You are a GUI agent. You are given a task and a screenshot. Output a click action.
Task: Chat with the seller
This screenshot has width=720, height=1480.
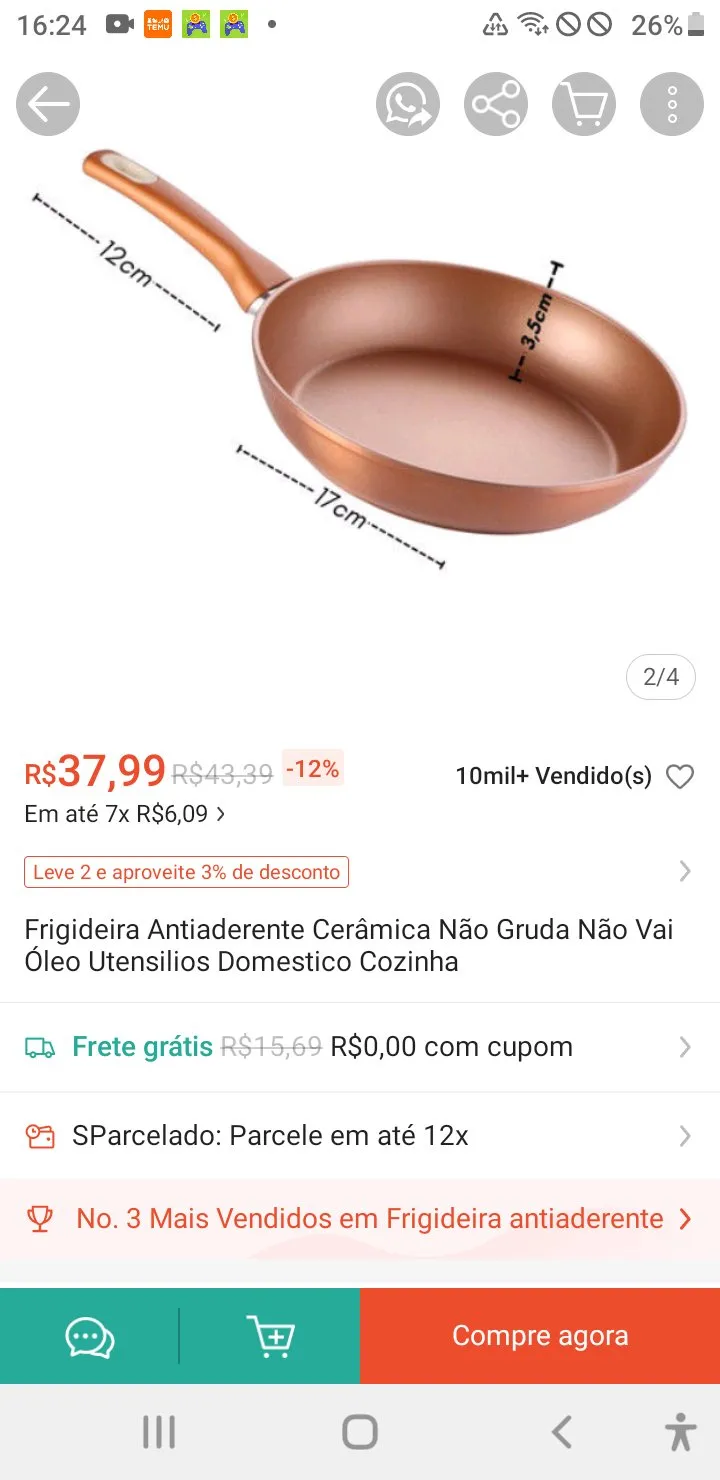coord(90,1336)
